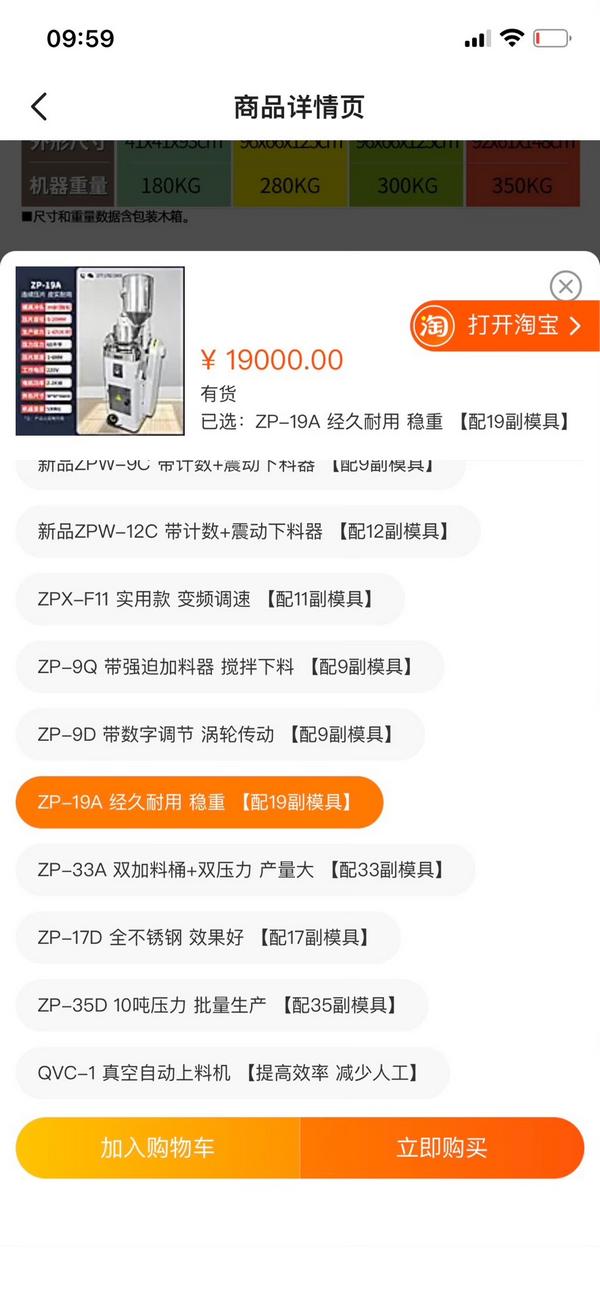Image resolution: width=600 pixels, height=1299 pixels.
Task: Pick the ZP-35D 10吨压力 批量生产 option
Action: (220, 1006)
